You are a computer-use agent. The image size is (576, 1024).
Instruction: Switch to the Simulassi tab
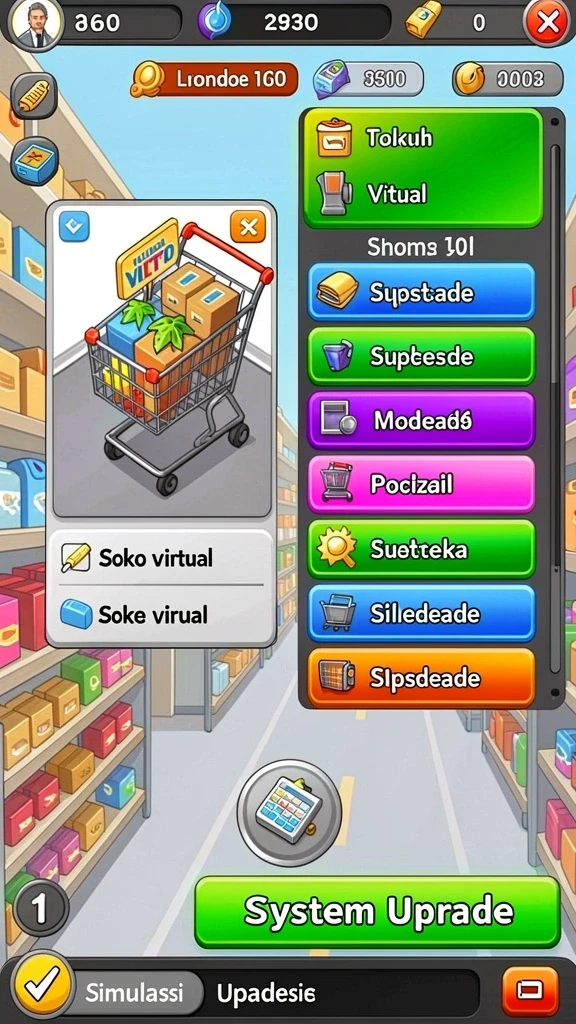point(135,993)
